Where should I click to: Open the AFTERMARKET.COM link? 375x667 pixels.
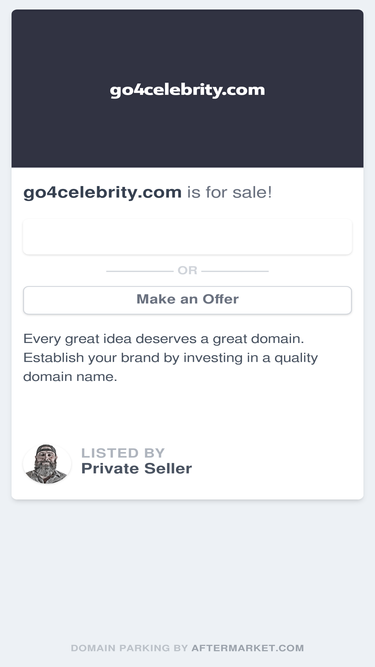point(247,648)
